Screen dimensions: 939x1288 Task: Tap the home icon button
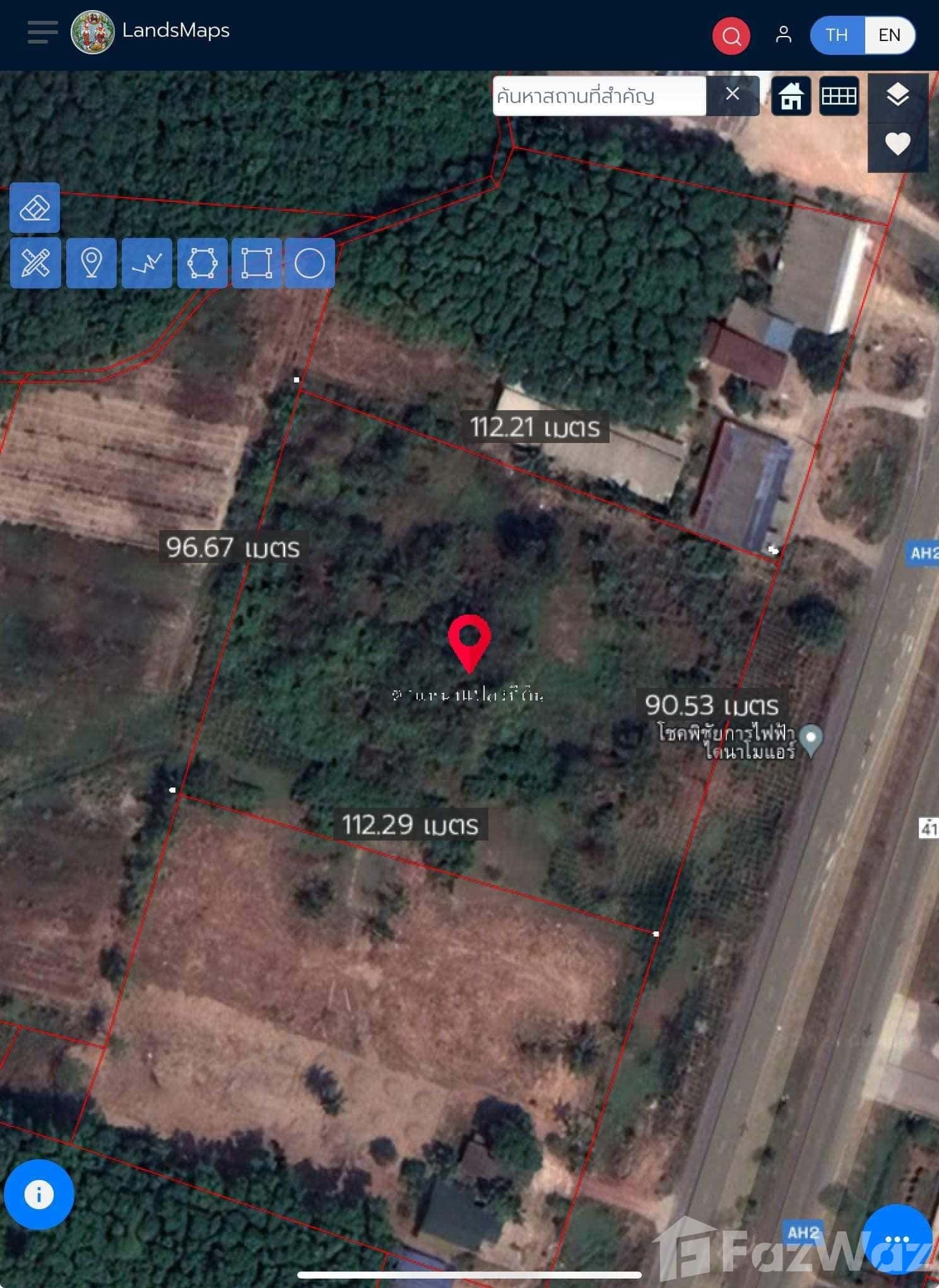pyautogui.click(x=791, y=96)
